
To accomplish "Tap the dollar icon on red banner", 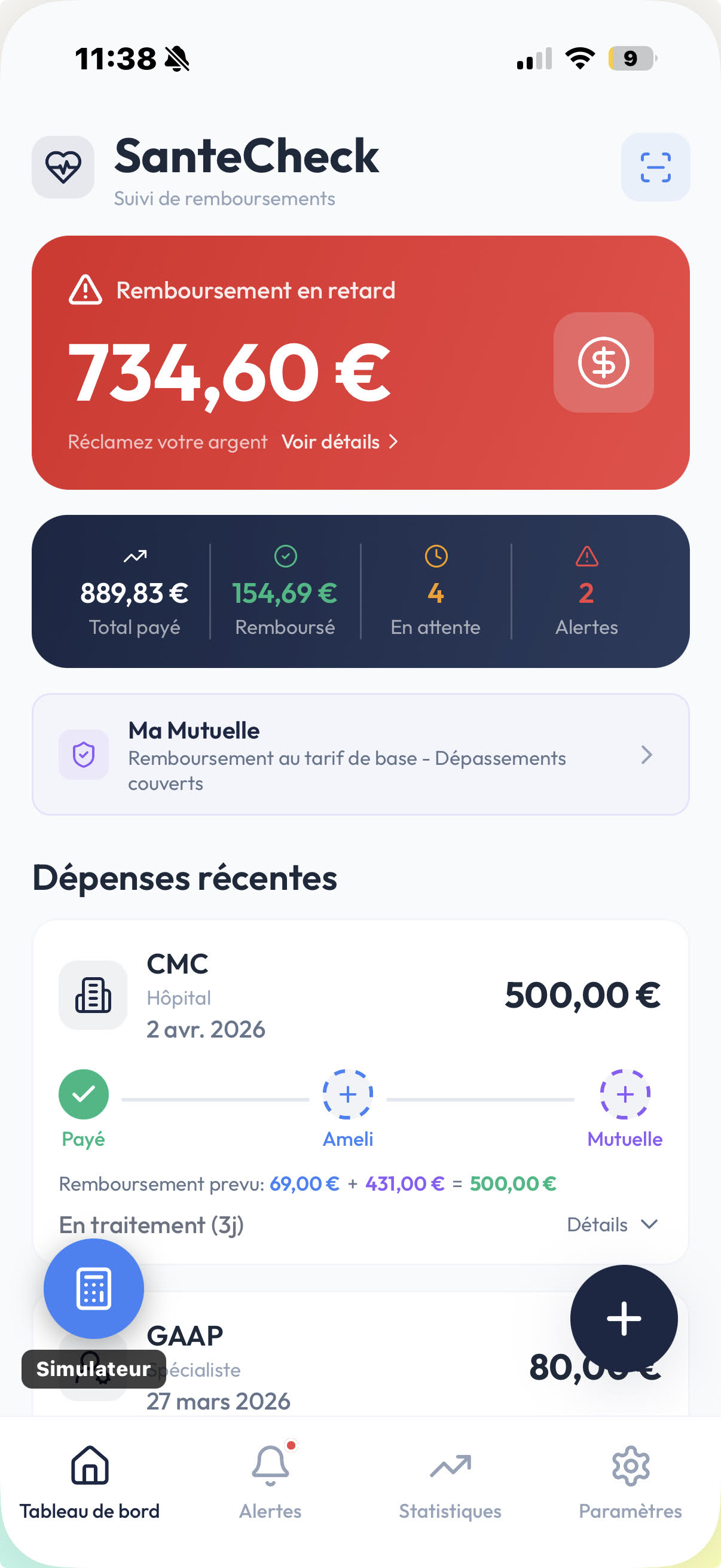I will click(603, 363).
